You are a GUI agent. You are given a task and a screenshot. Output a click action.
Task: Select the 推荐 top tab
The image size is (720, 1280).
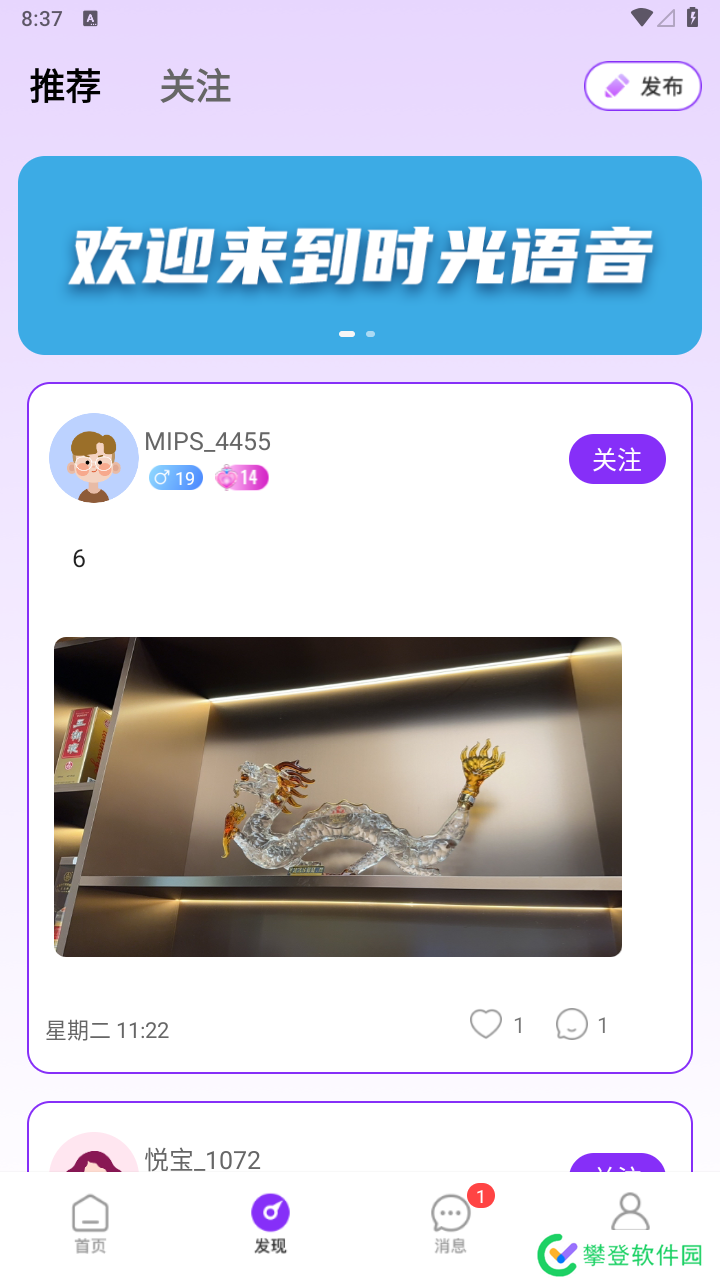coord(65,87)
